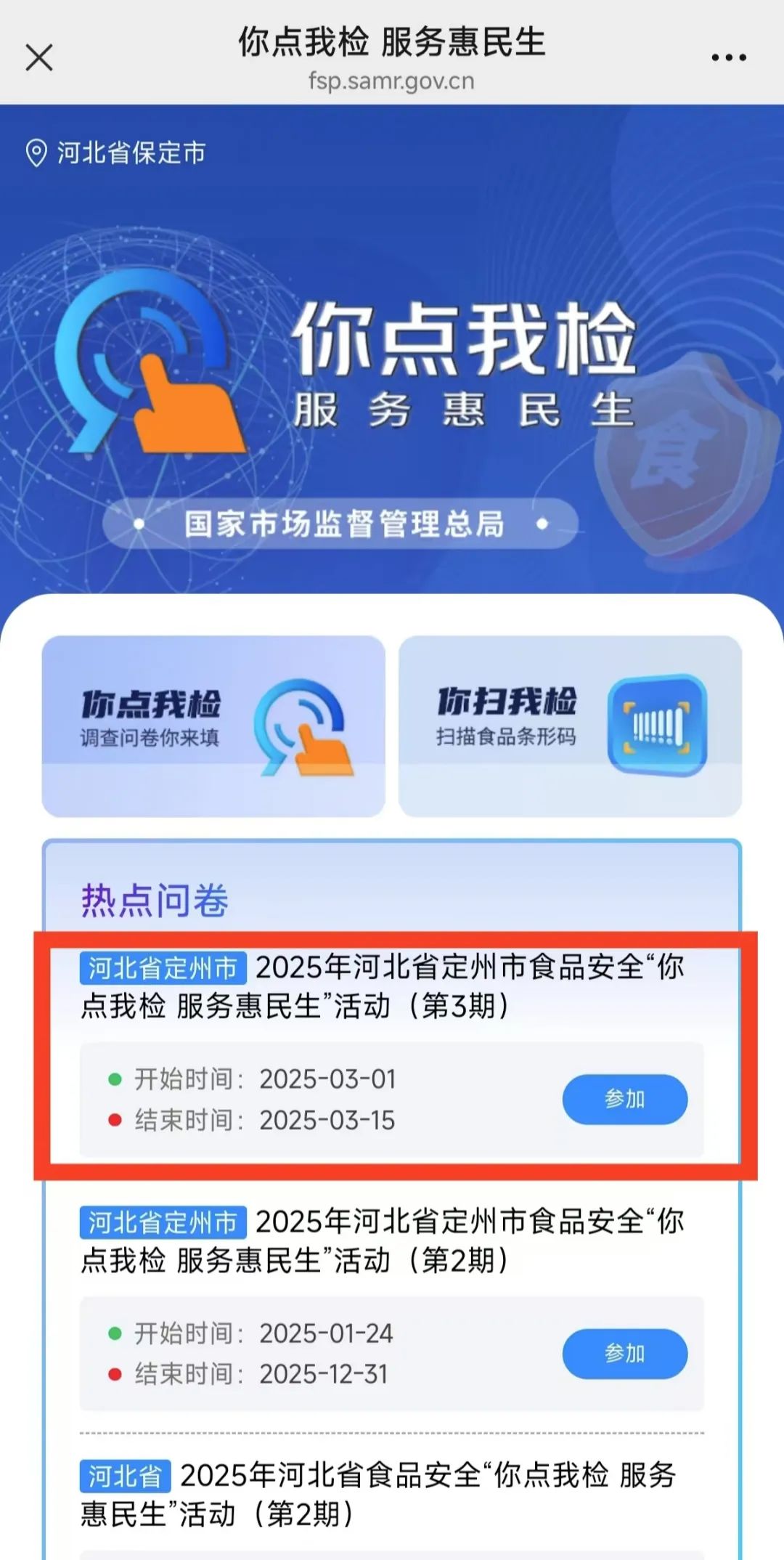Close the webview with the X icon
The width and height of the screenshot is (784, 1560).
pos(39,57)
